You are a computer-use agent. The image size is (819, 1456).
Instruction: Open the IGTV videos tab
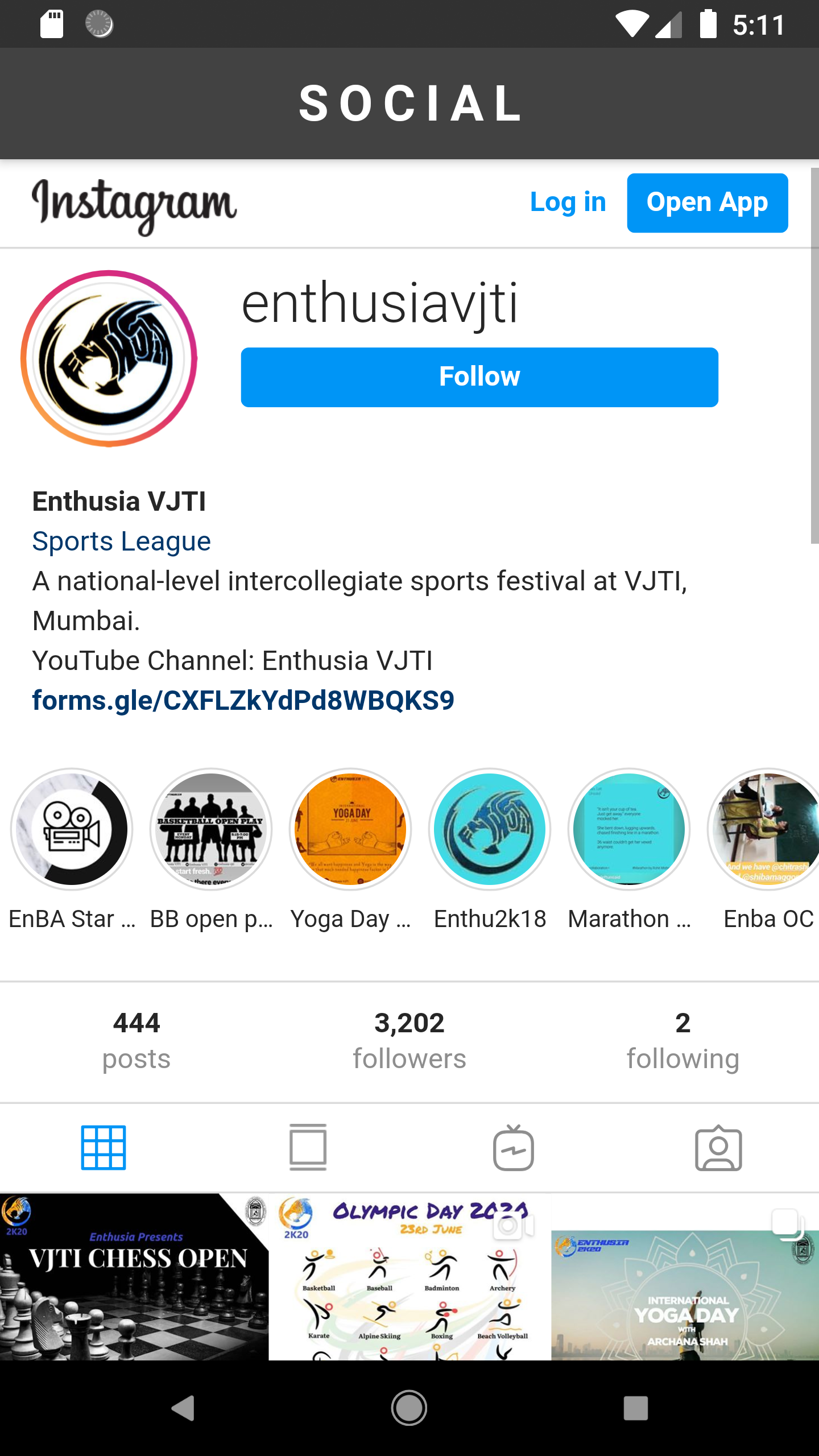tap(513, 1148)
